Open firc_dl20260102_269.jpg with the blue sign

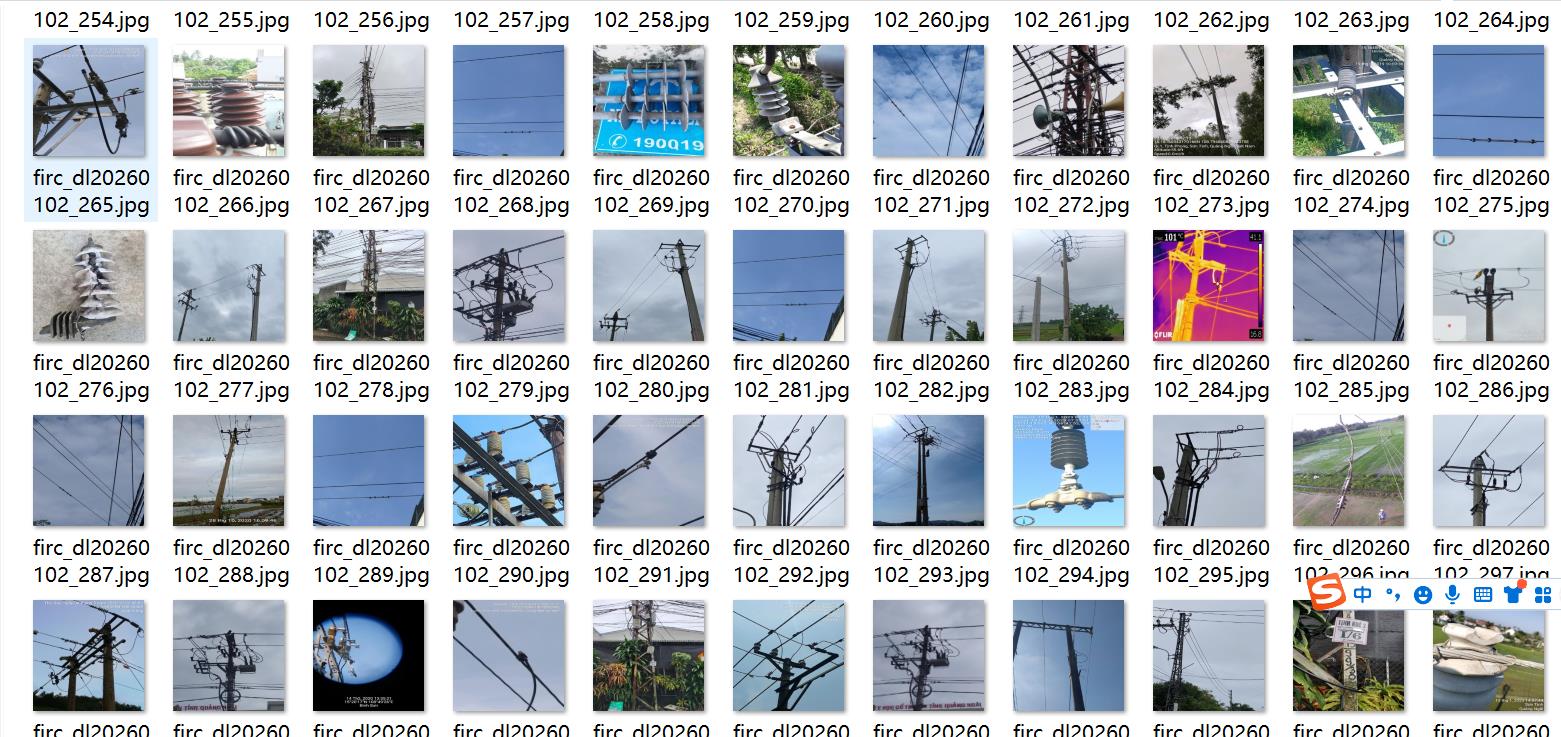click(649, 101)
